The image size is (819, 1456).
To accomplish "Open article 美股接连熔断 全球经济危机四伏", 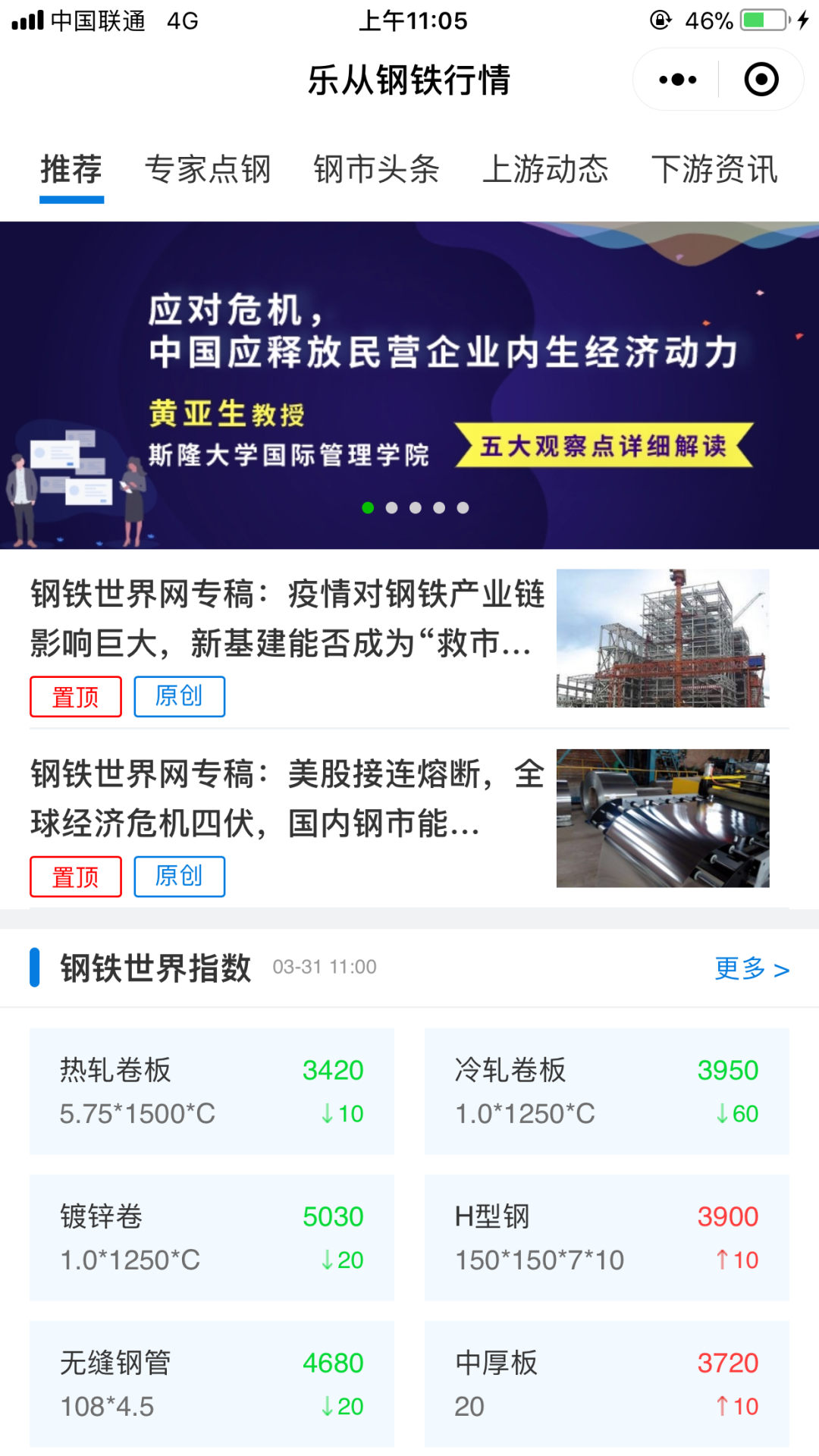I will click(x=288, y=798).
